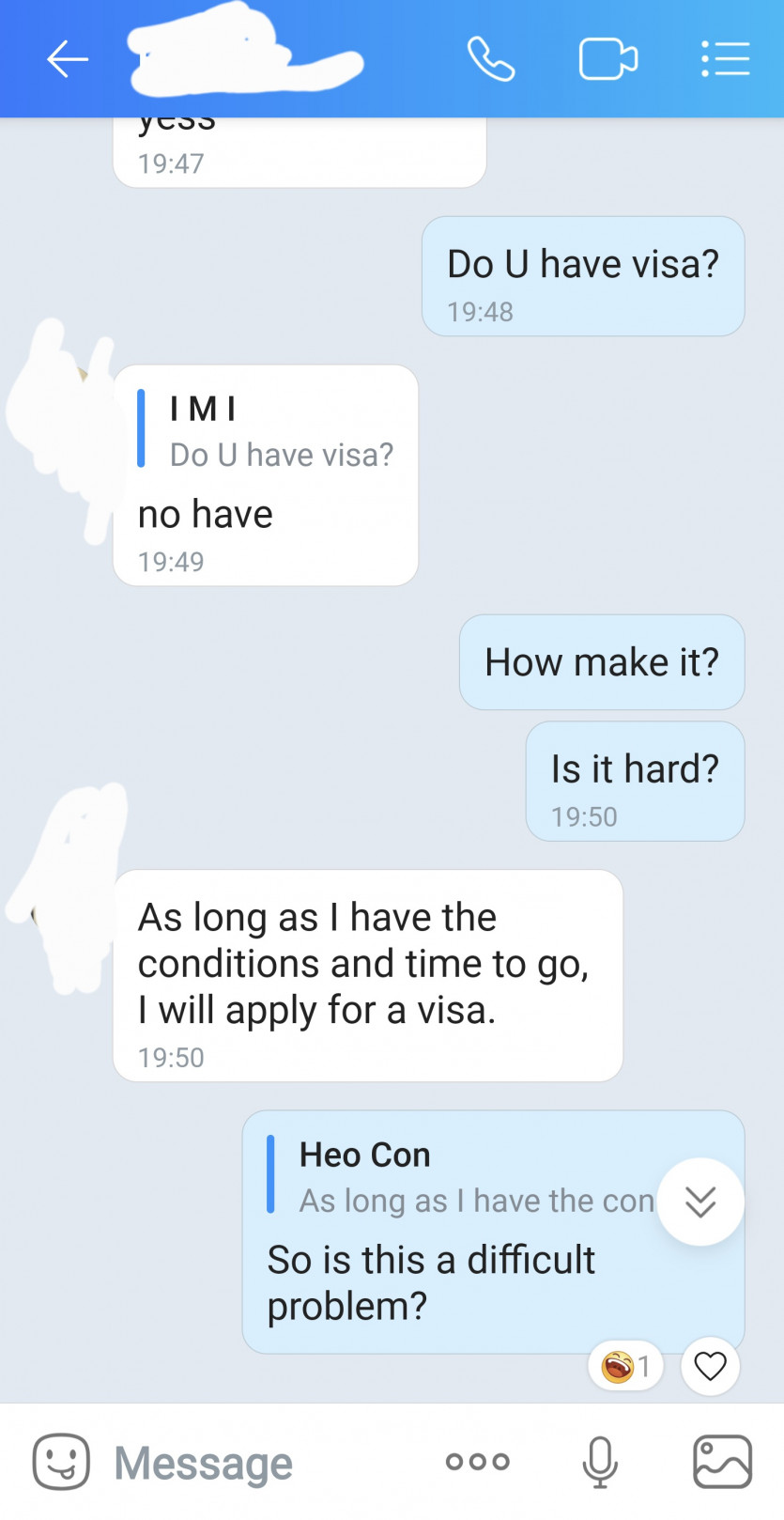Tap the laughing emoji reaction counter
784x1520 pixels.
(624, 1367)
